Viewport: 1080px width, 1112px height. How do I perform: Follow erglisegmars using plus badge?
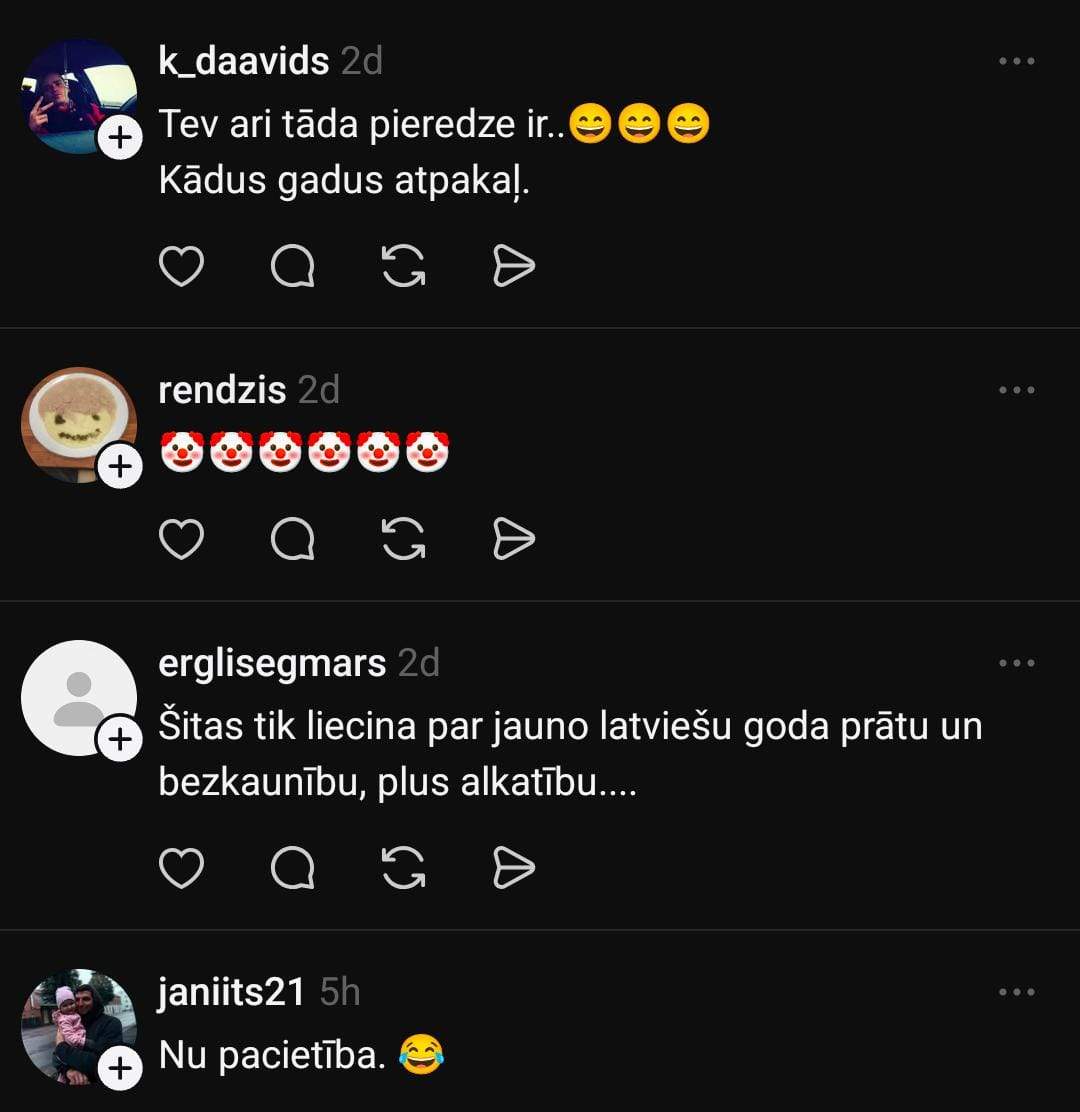tap(120, 740)
